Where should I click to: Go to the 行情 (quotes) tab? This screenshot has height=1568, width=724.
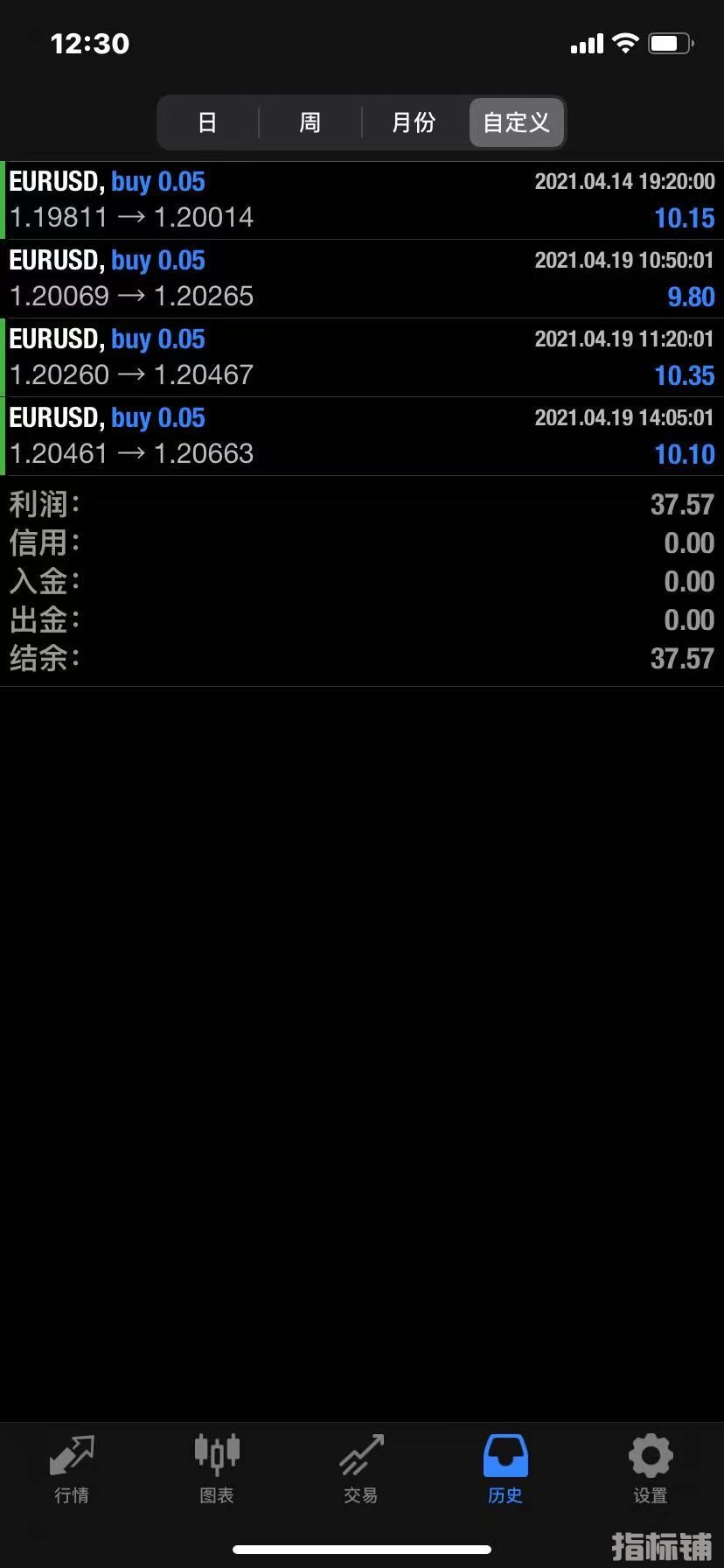point(72,1470)
